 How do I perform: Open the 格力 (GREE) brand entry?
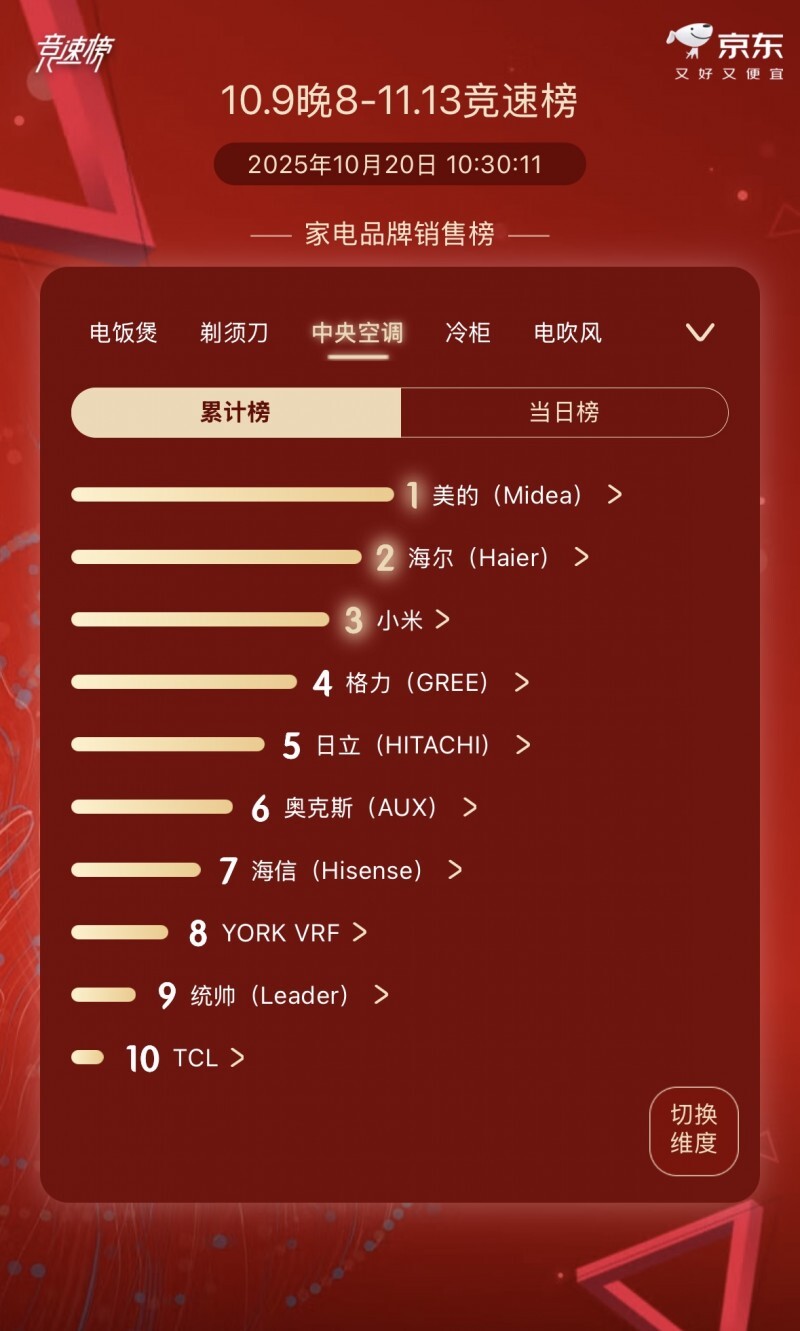click(427, 683)
